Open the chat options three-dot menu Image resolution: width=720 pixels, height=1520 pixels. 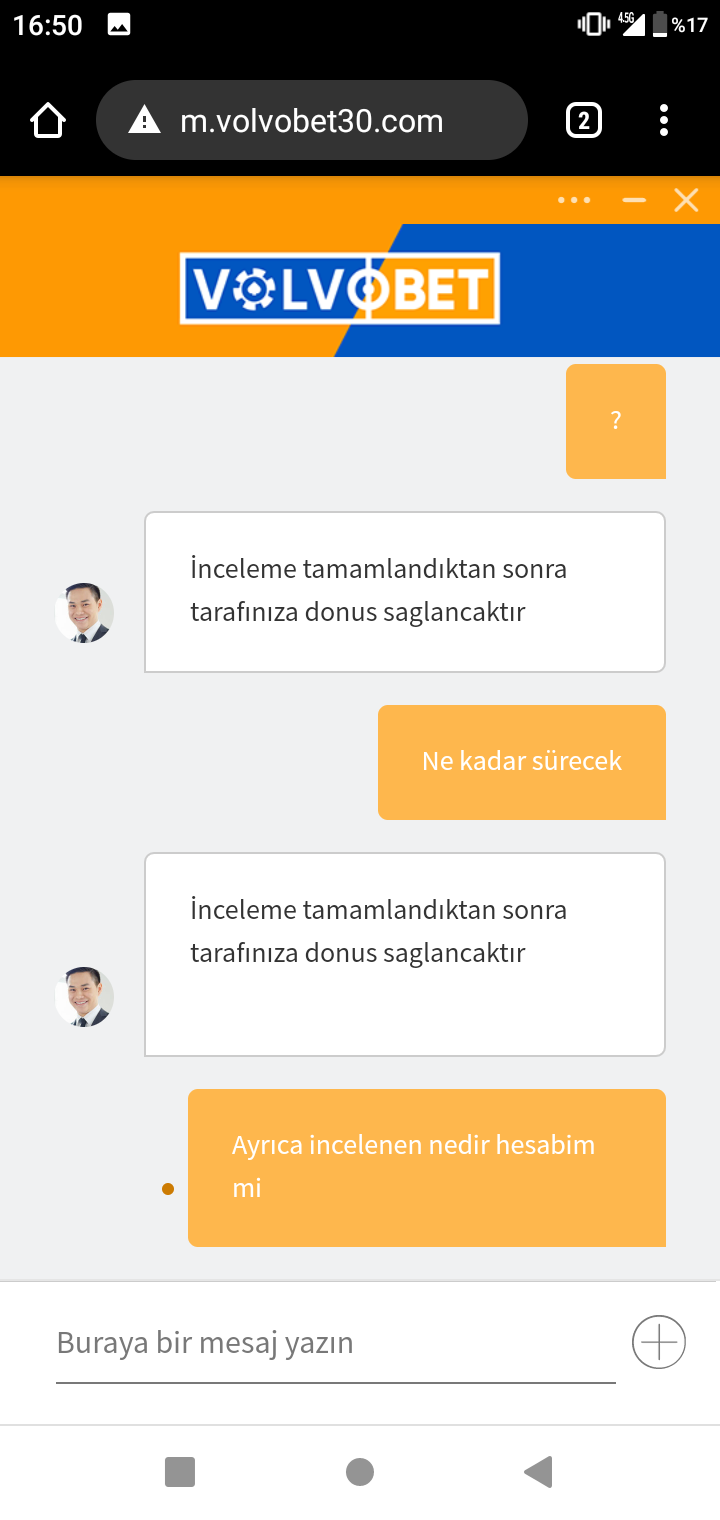tap(574, 200)
